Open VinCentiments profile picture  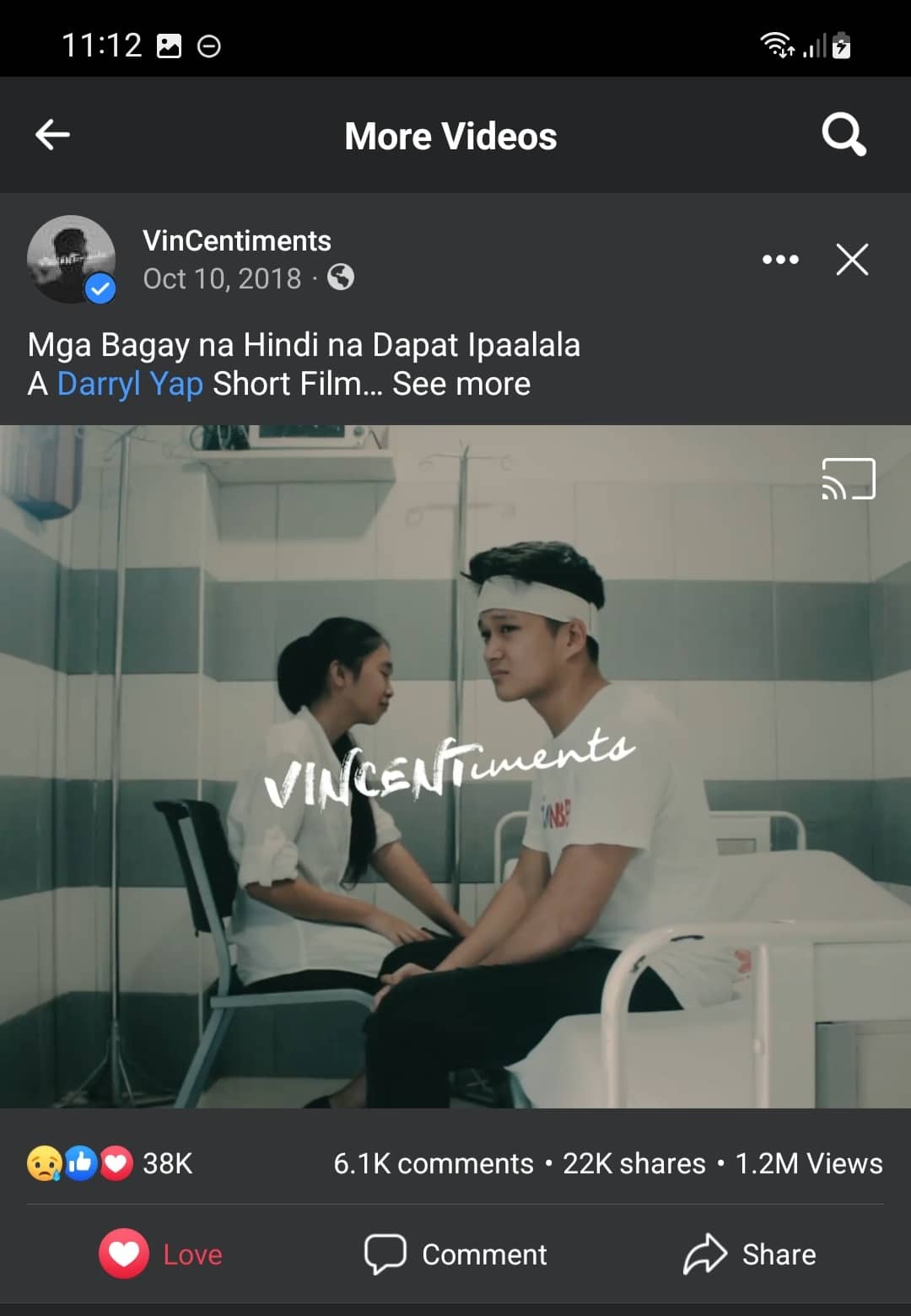click(x=71, y=259)
